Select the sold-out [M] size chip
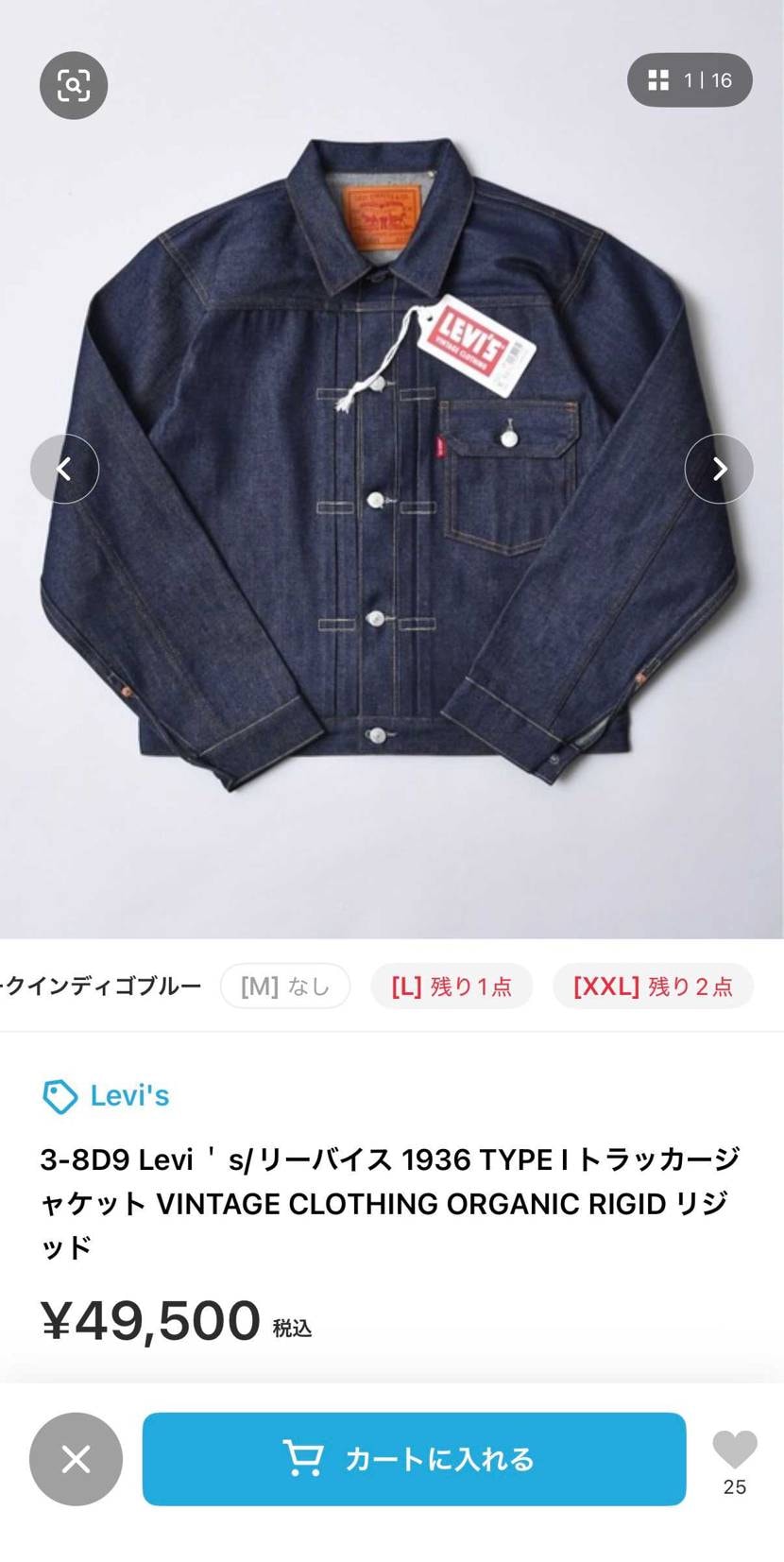The height and width of the screenshot is (1562, 784). click(x=285, y=987)
